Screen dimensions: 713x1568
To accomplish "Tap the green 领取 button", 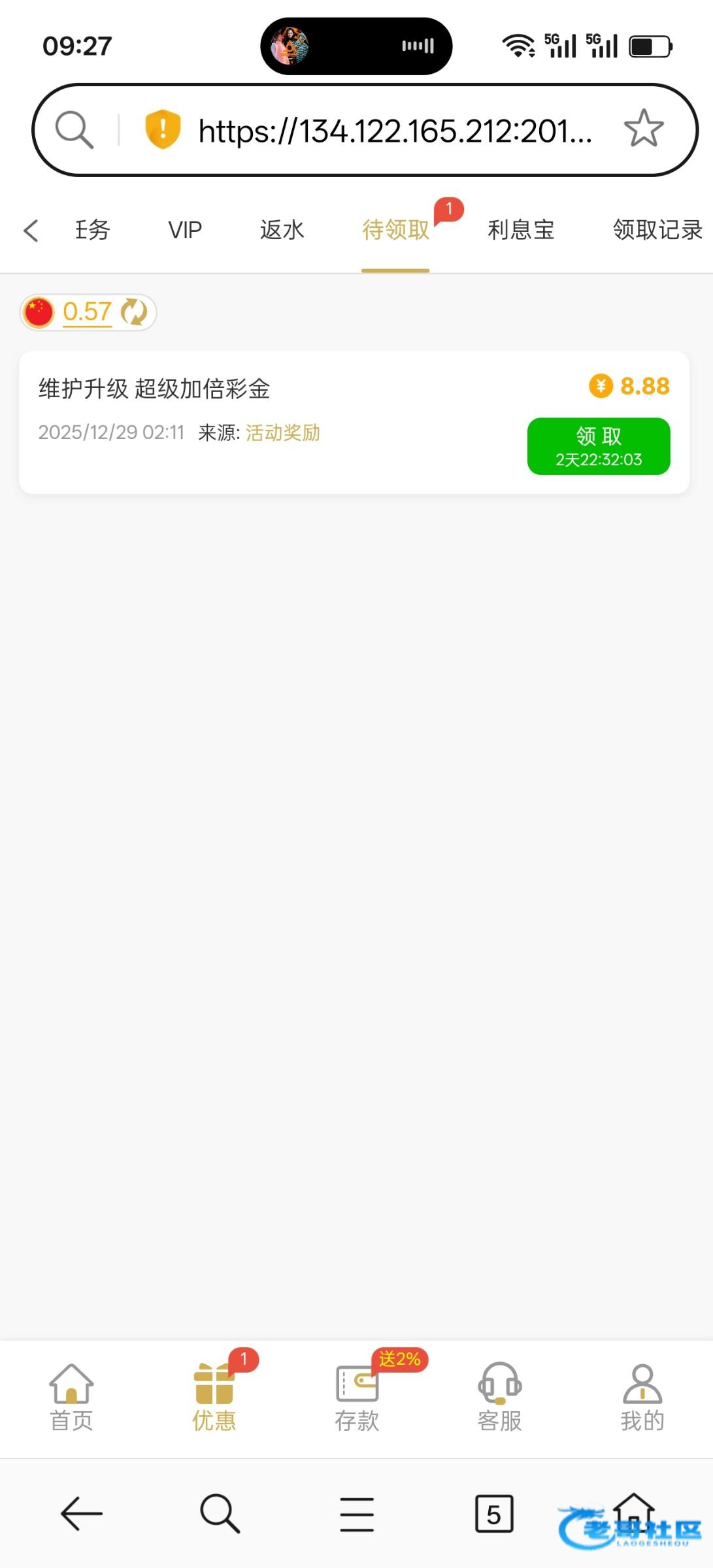I will pos(598,446).
